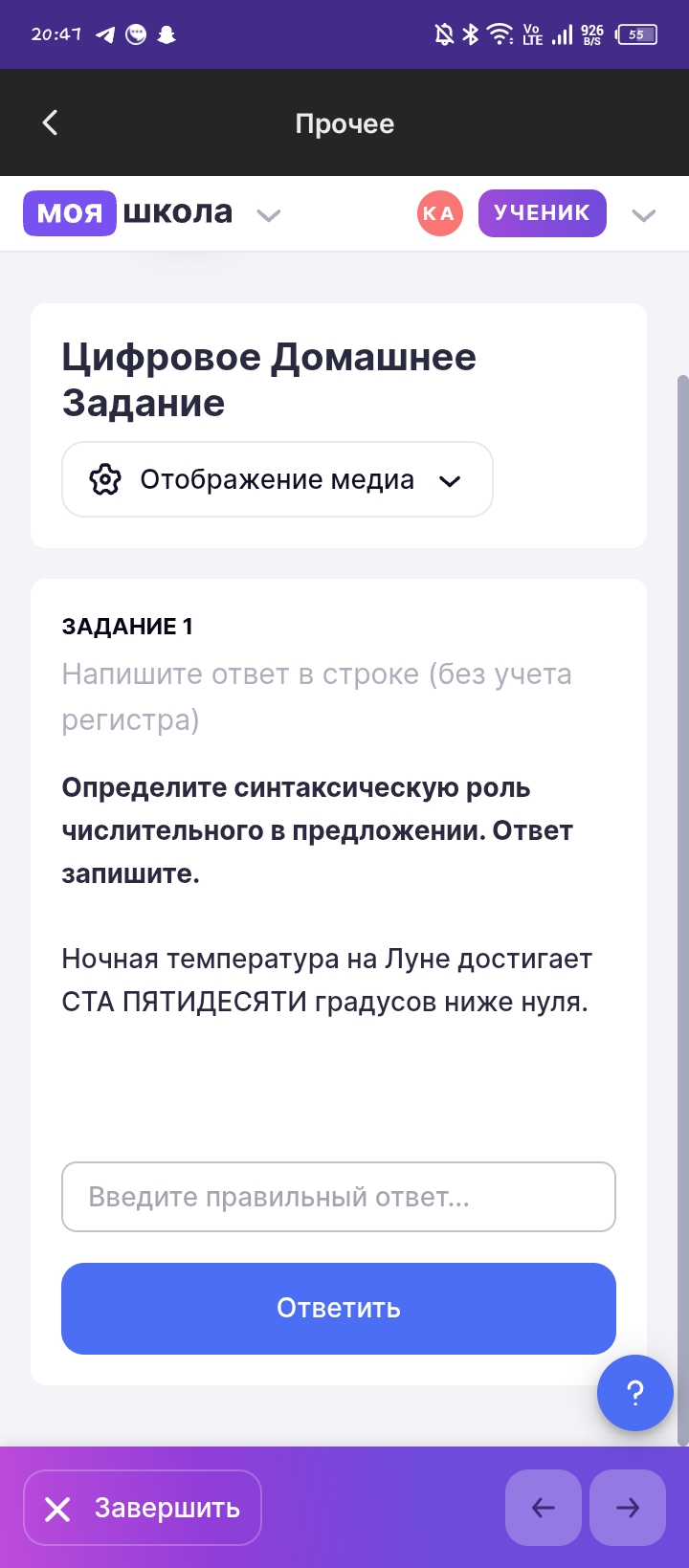This screenshot has width=689, height=1568.
Task: Open the Отображение медиа dropdown
Action: pyautogui.click(x=278, y=479)
